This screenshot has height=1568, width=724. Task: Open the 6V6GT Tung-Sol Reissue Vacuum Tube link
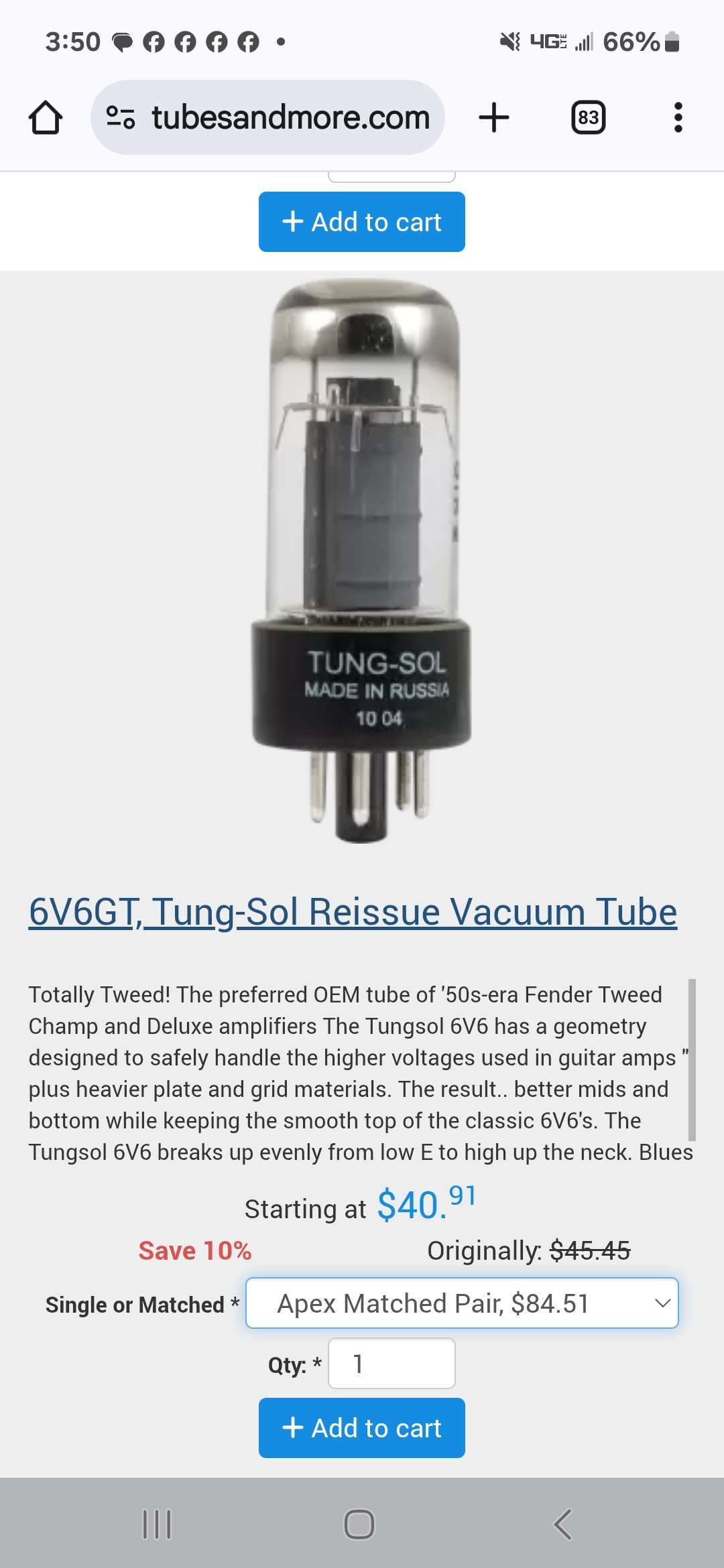[353, 912]
